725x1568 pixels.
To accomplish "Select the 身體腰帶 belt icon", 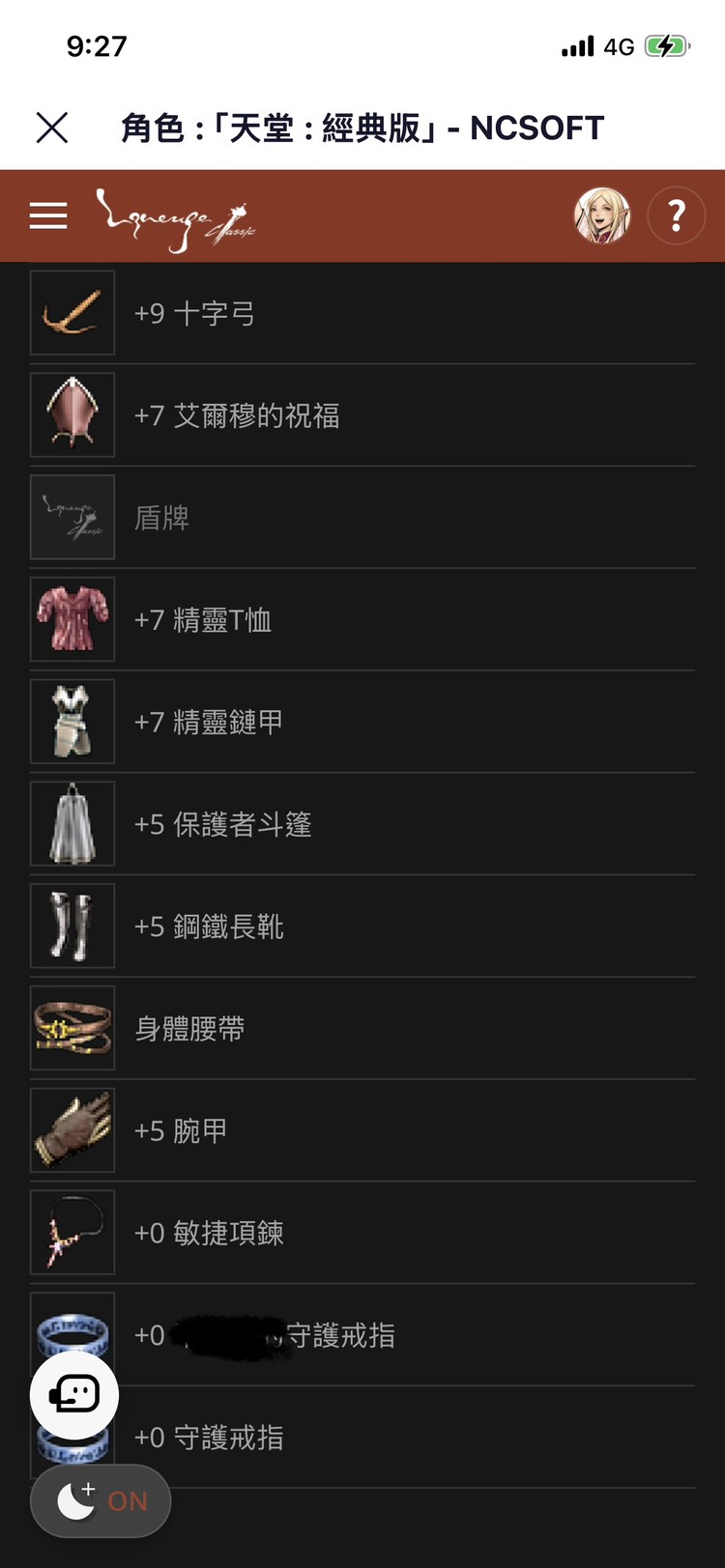I will [72, 1028].
